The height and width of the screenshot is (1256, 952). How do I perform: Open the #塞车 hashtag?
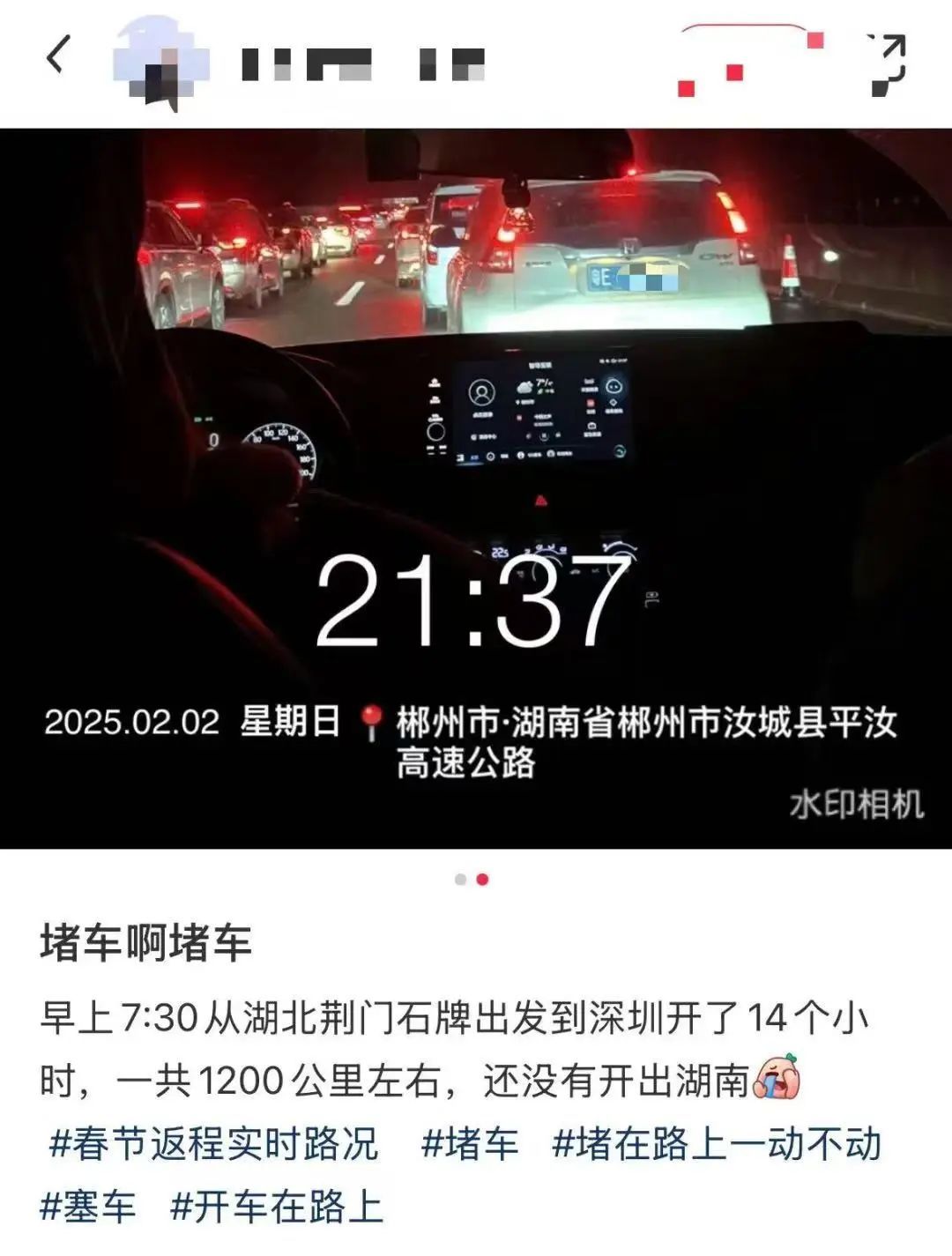(x=88, y=1205)
